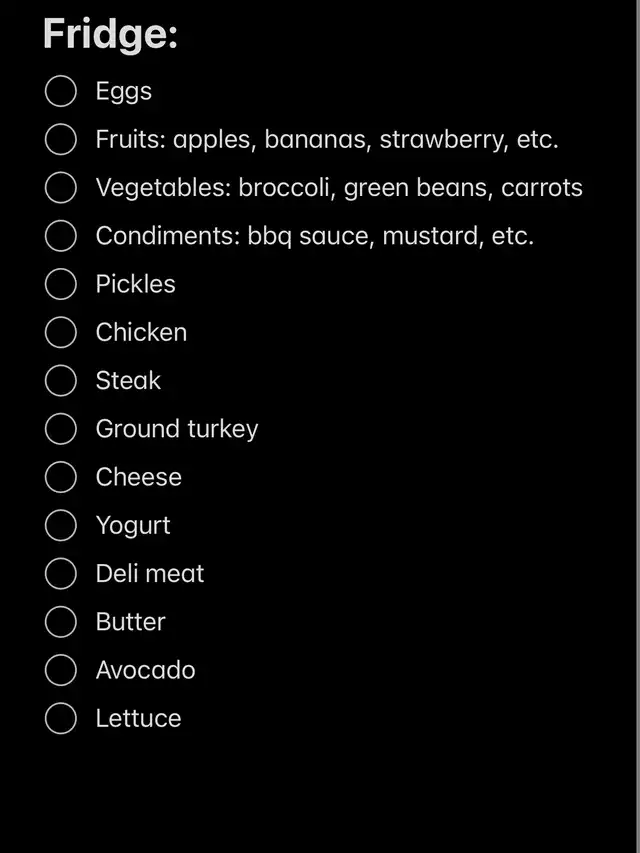Tick the Steak checkbox
The image size is (640, 853).
click(x=60, y=380)
